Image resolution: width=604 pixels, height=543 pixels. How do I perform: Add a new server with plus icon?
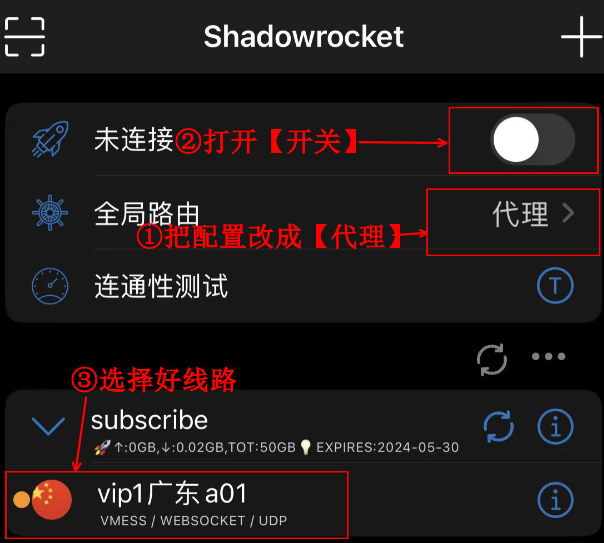click(x=581, y=36)
